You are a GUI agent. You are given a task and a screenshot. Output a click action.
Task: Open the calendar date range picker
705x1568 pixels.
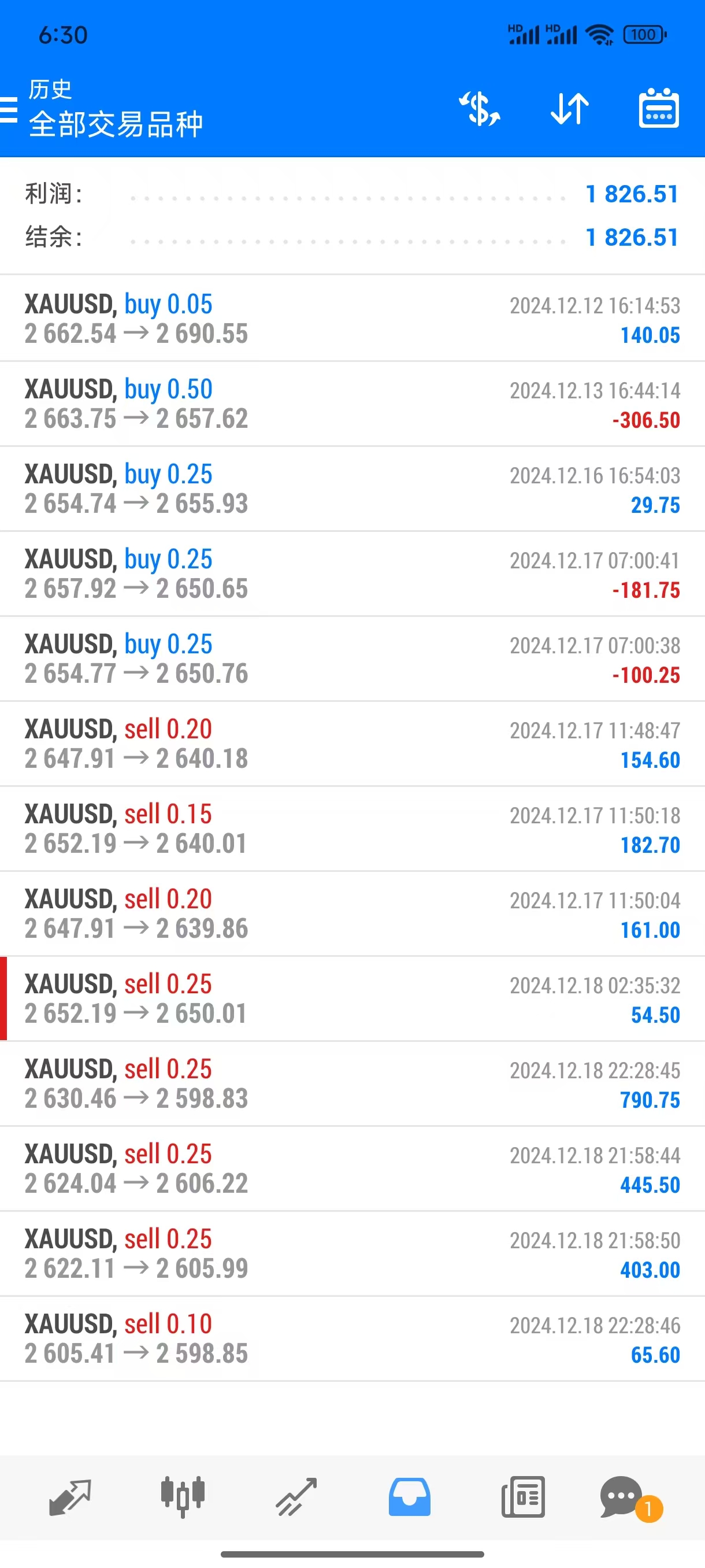coord(659,110)
